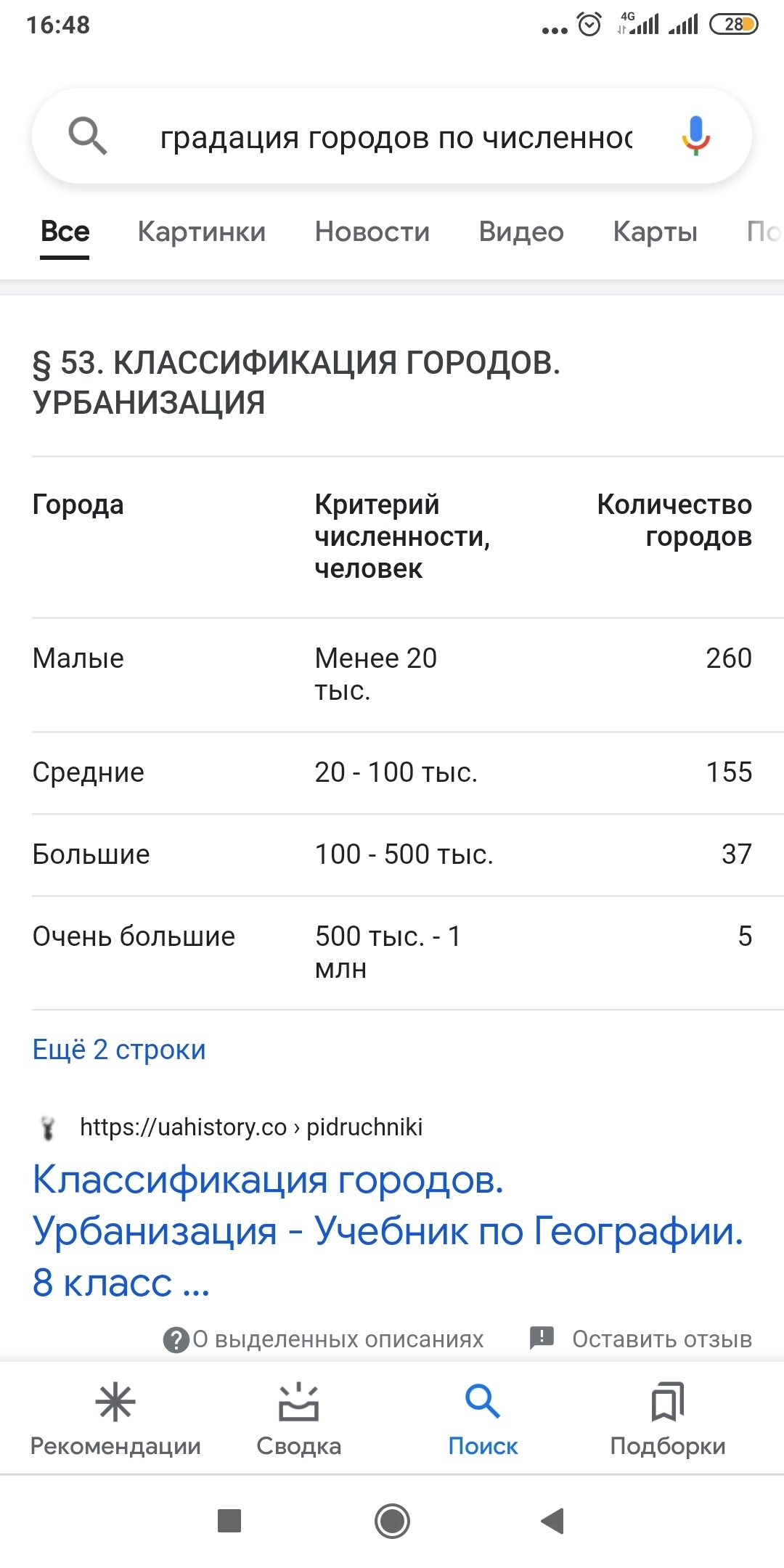Go back with the system back button
The height and width of the screenshot is (1568, 784).
tap(552, 1521)
